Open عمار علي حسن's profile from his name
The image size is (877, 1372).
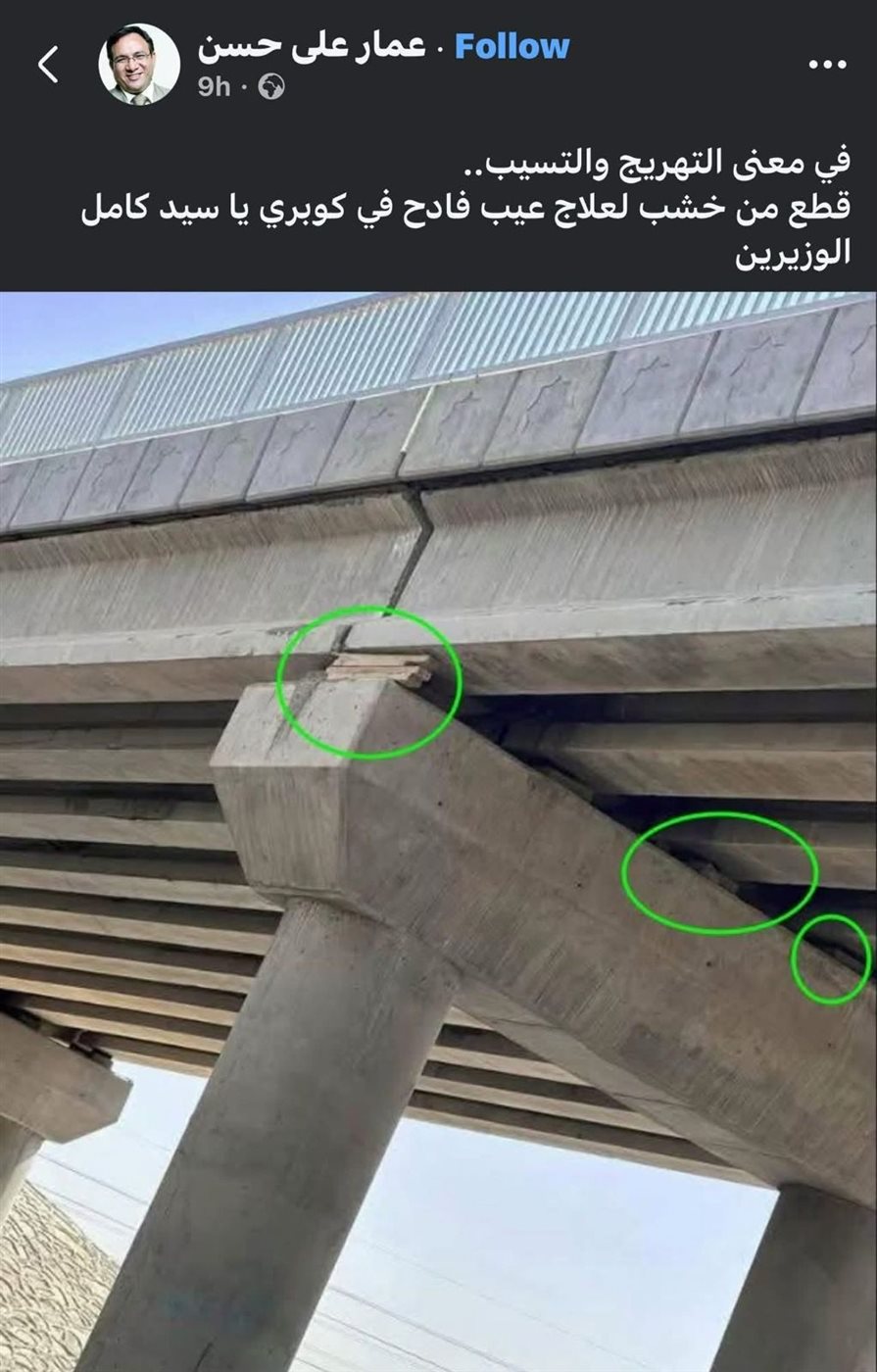pyautogui.click(x=311, y=47)
